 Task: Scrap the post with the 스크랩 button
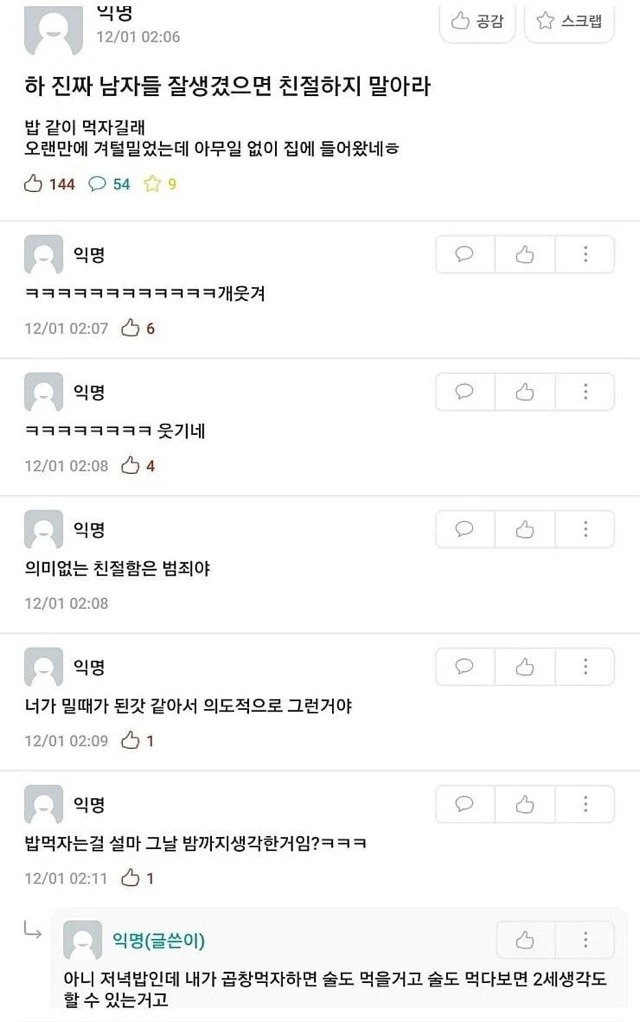click(x=569, y=21)
